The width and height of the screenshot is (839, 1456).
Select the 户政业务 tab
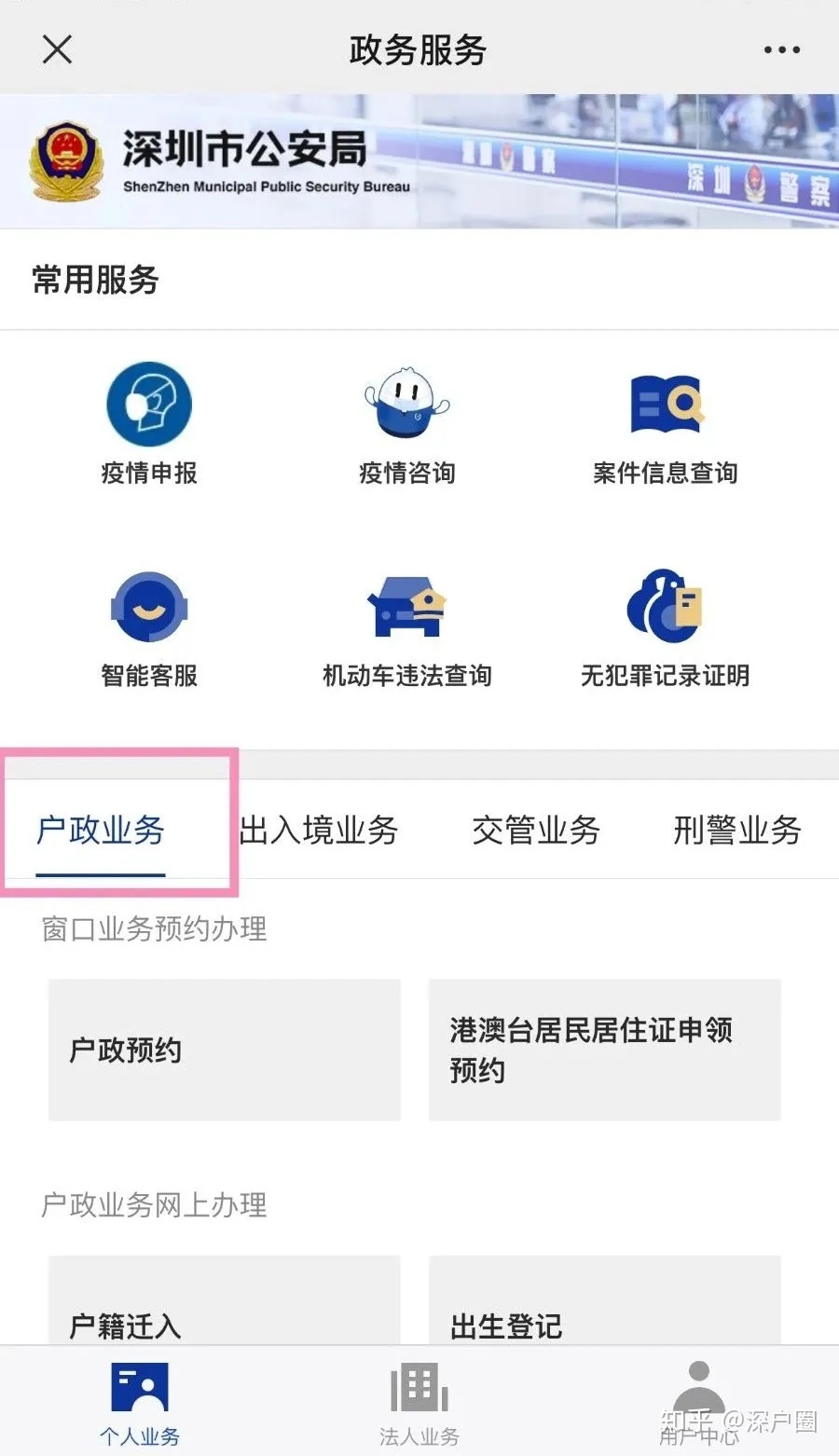(101, 830)
